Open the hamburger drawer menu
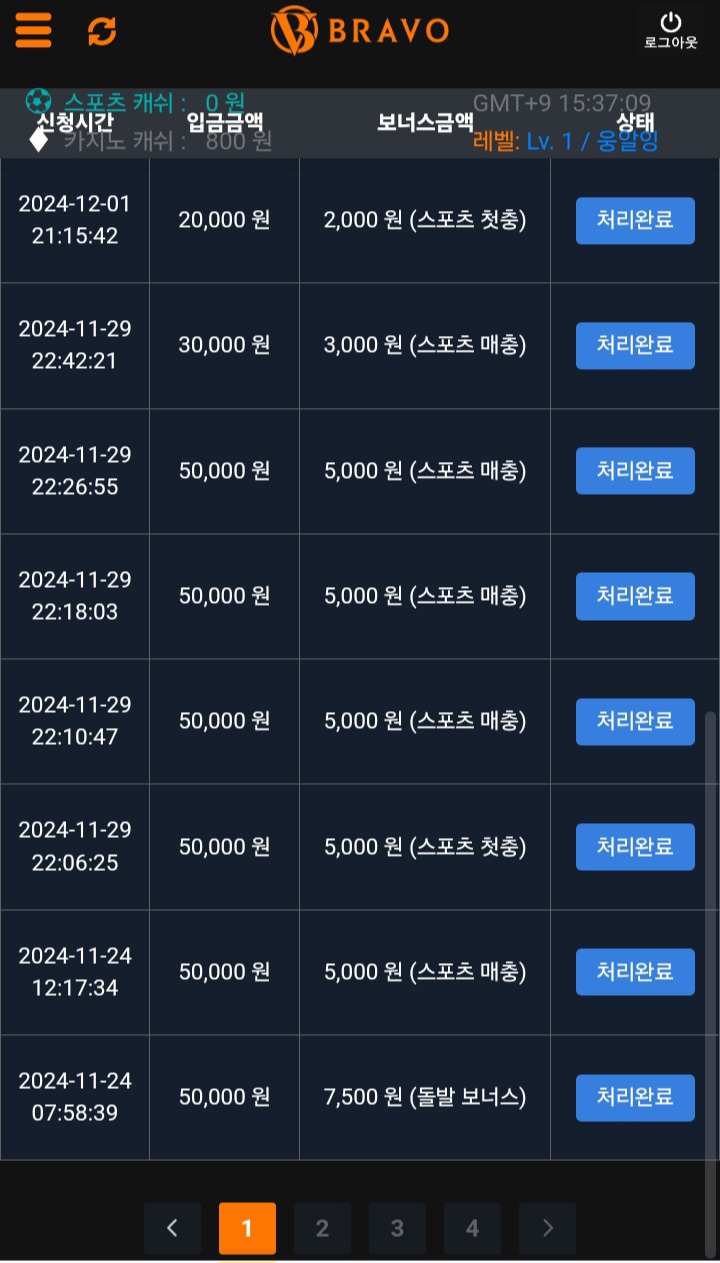 (33, 30)
